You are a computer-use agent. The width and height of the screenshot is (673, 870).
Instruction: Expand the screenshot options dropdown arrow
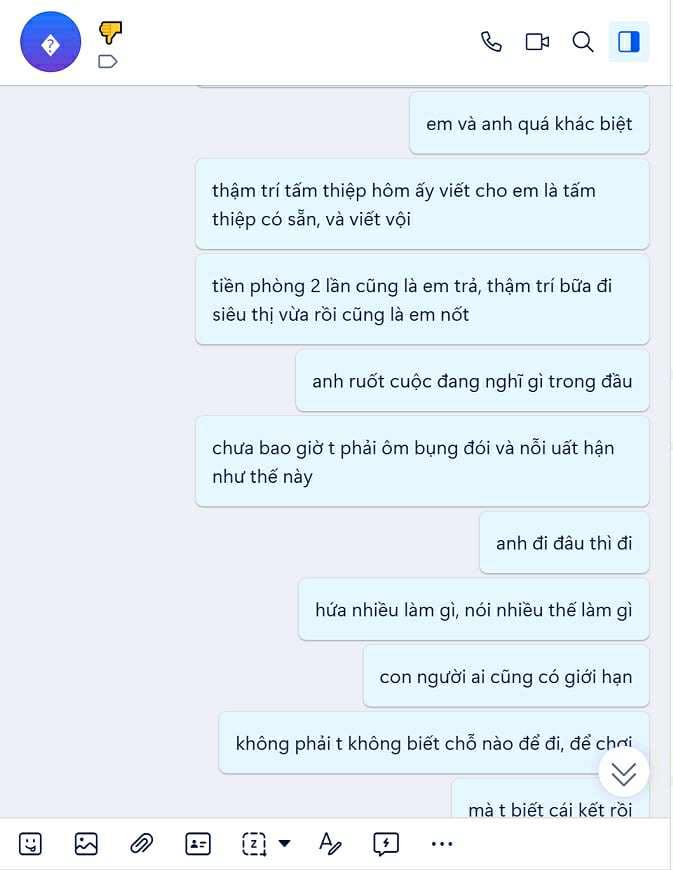click(x=285, y=844)
